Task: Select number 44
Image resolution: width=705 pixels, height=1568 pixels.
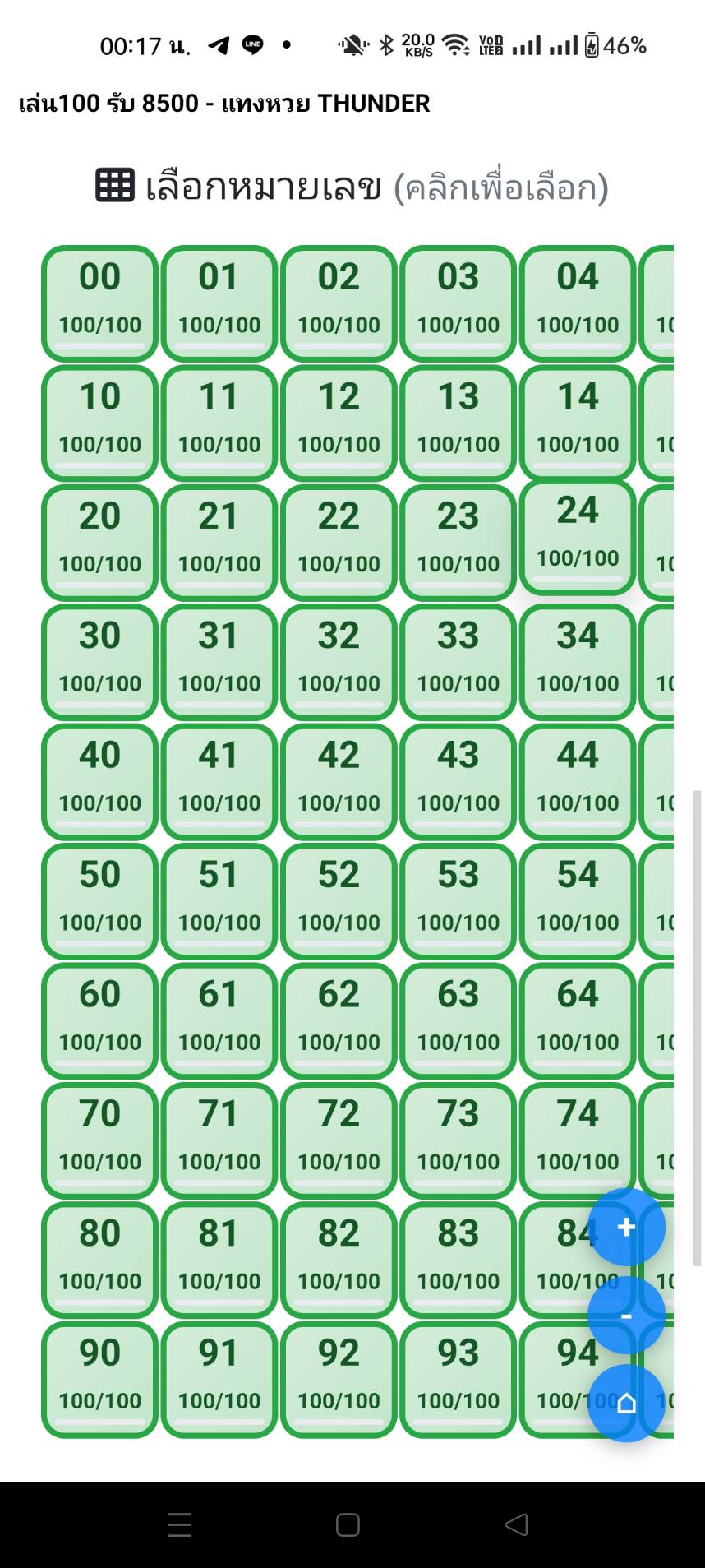Action: pos(578,782)
